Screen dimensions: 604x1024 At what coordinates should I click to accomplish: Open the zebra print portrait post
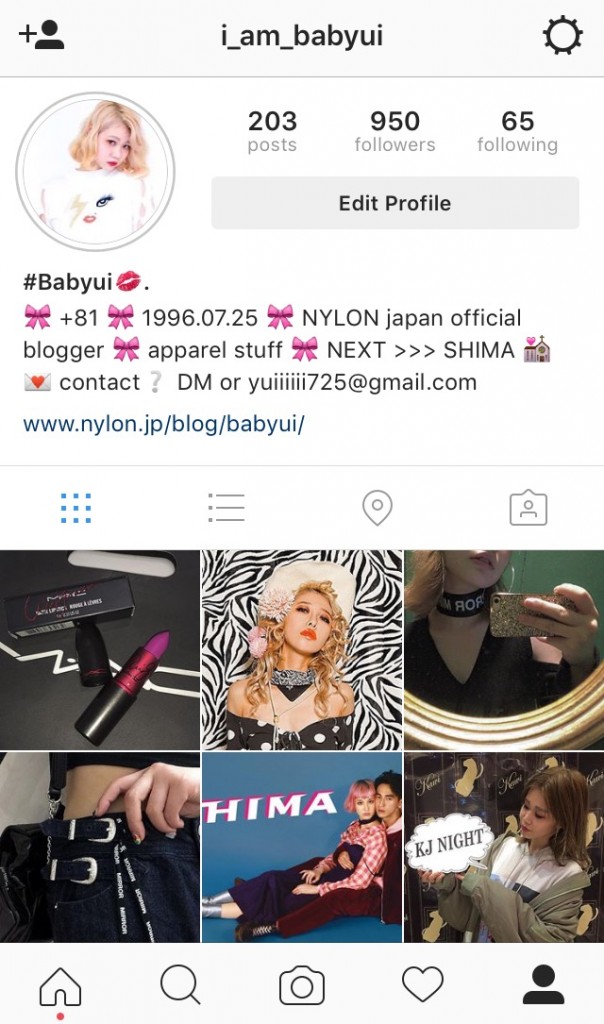[301, 649]
